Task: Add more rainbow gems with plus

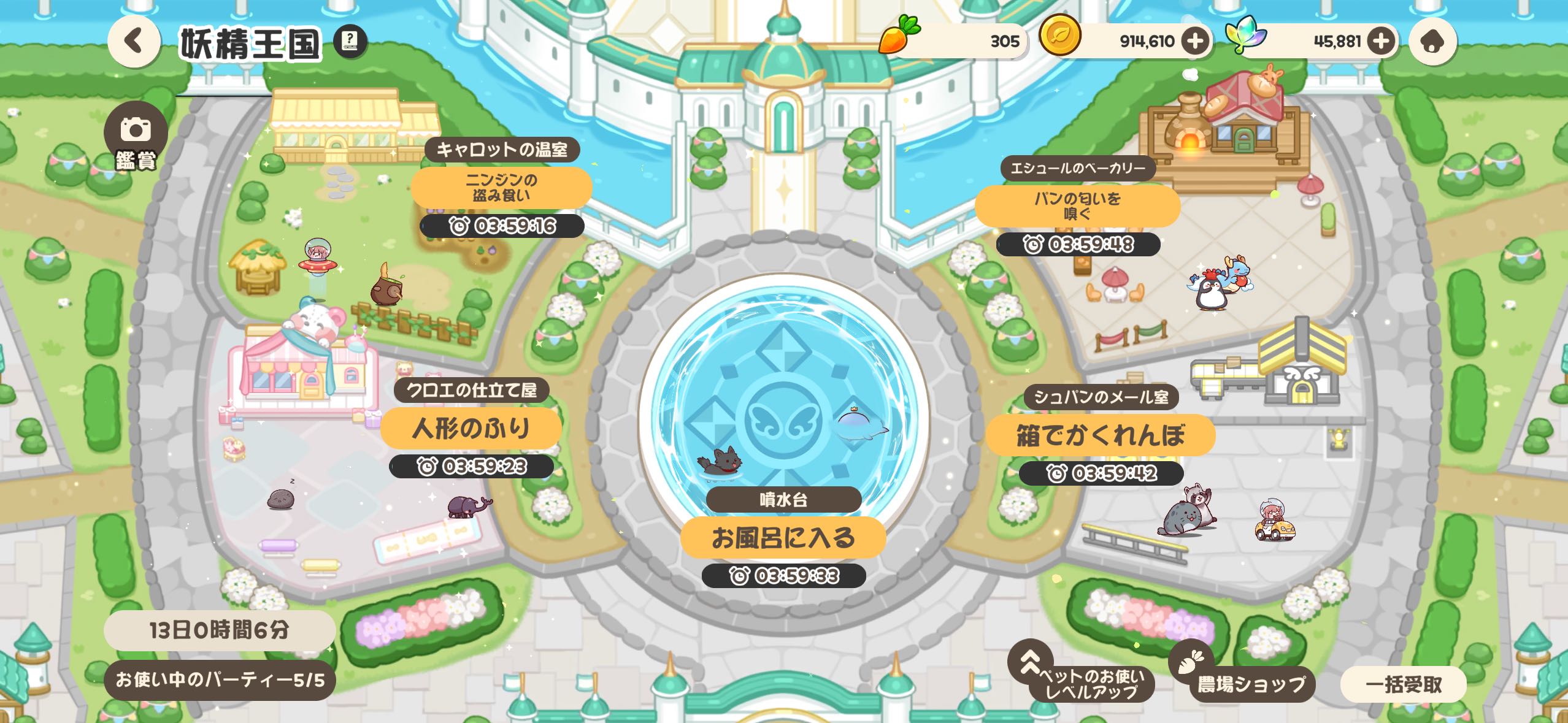Action: coord(1381,42)
